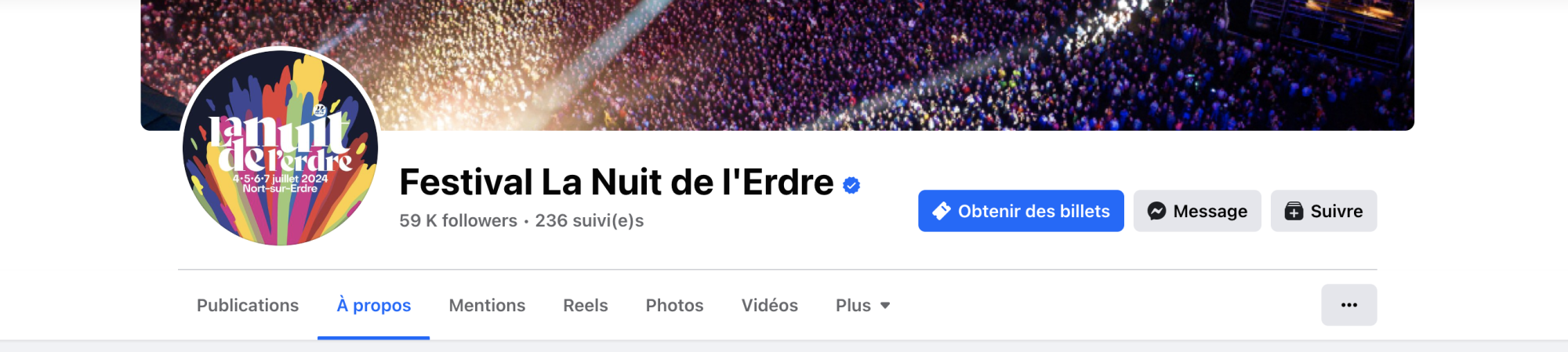Show the Vidéos tab
This screenshot has width=1568, height=352.
(769, 305)
